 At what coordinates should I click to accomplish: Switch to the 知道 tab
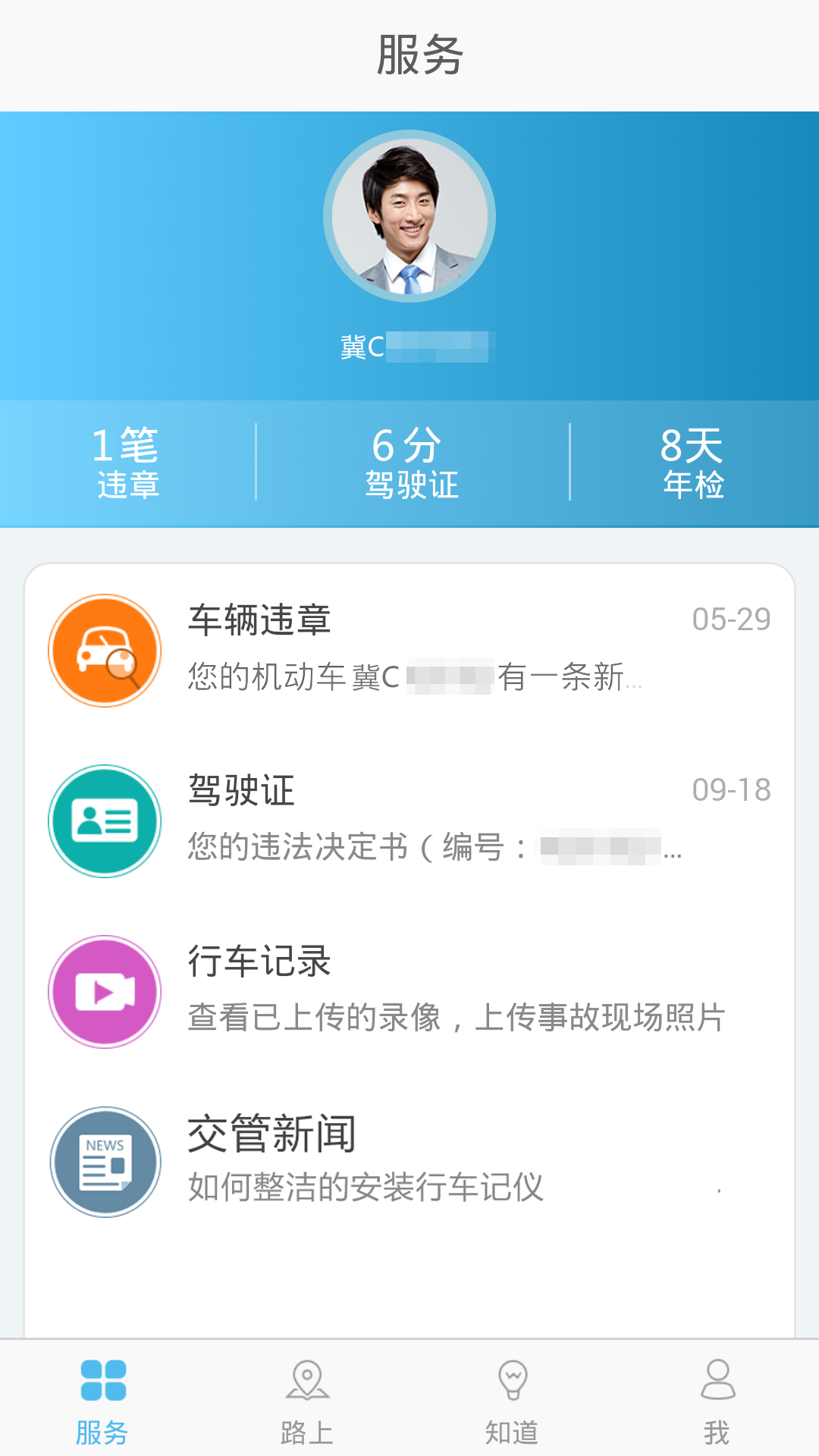[x=512, y=1399]
